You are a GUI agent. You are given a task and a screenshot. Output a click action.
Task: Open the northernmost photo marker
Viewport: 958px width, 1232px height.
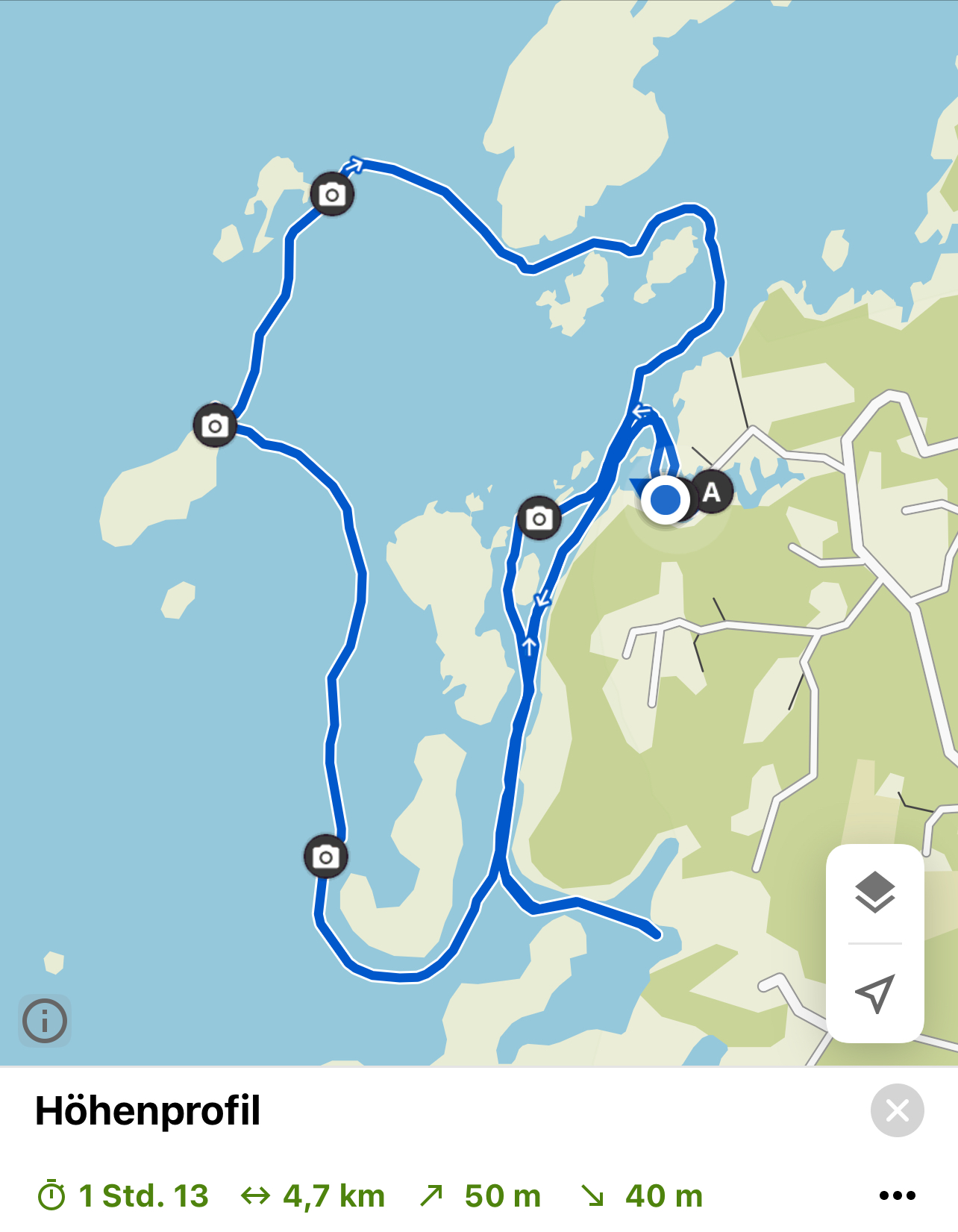(x=332, y=195)
